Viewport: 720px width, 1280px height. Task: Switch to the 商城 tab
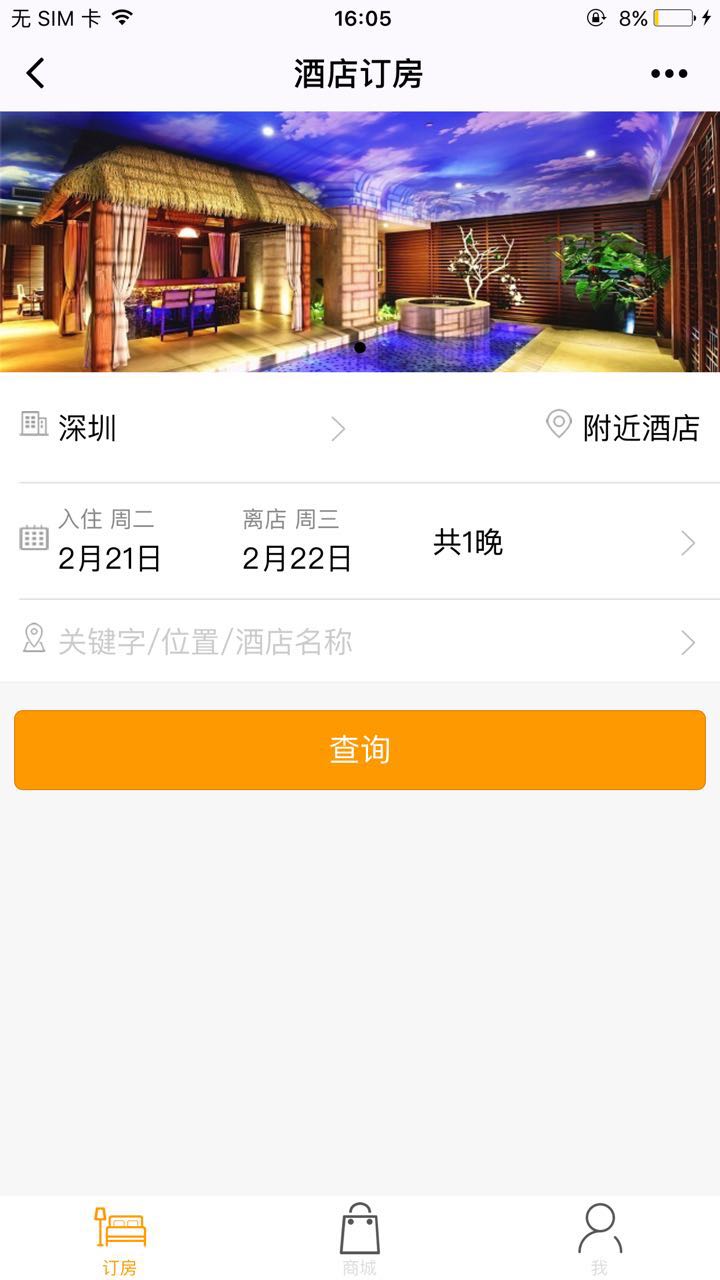[360, 1238]
